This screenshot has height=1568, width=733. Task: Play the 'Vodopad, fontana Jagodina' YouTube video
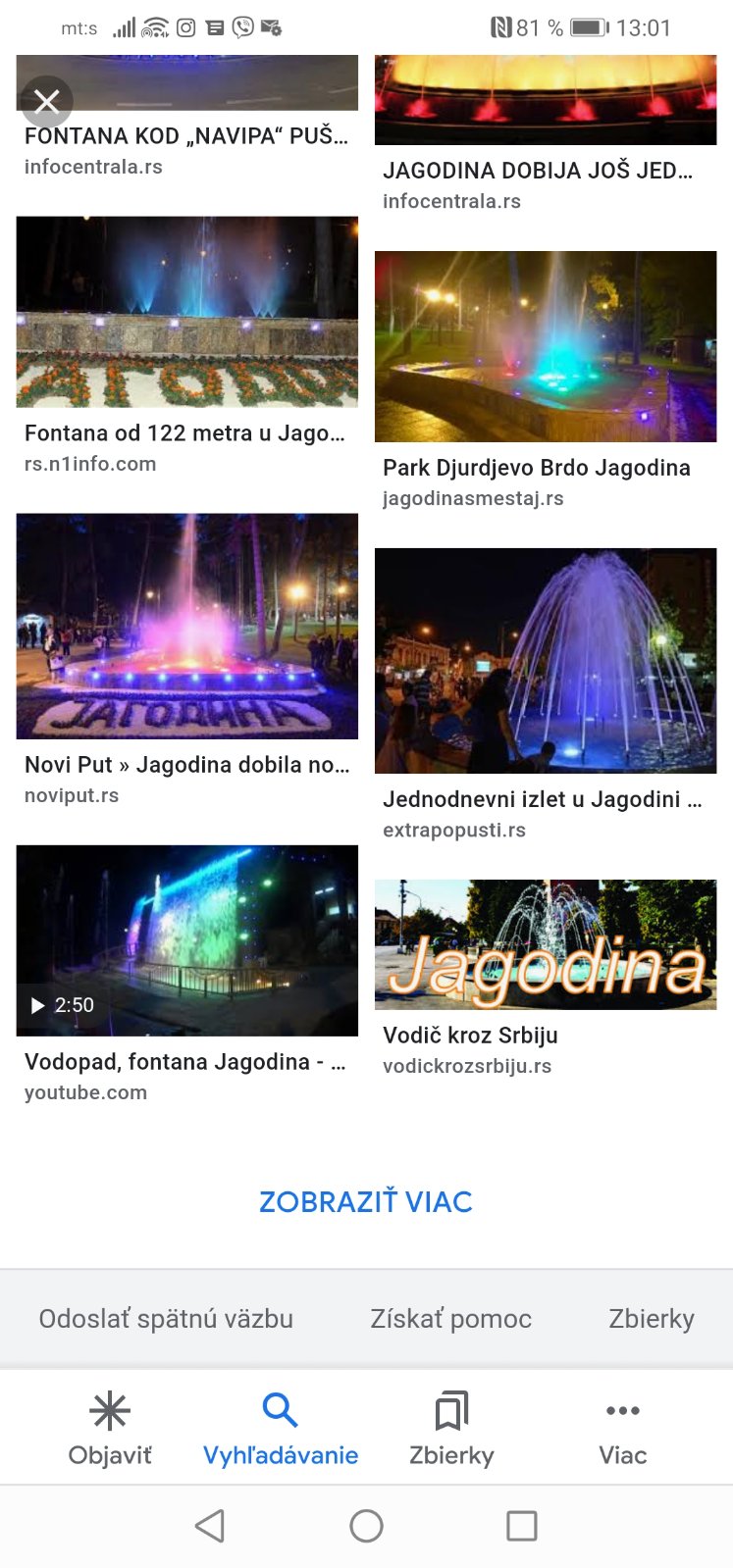point(186,940)
